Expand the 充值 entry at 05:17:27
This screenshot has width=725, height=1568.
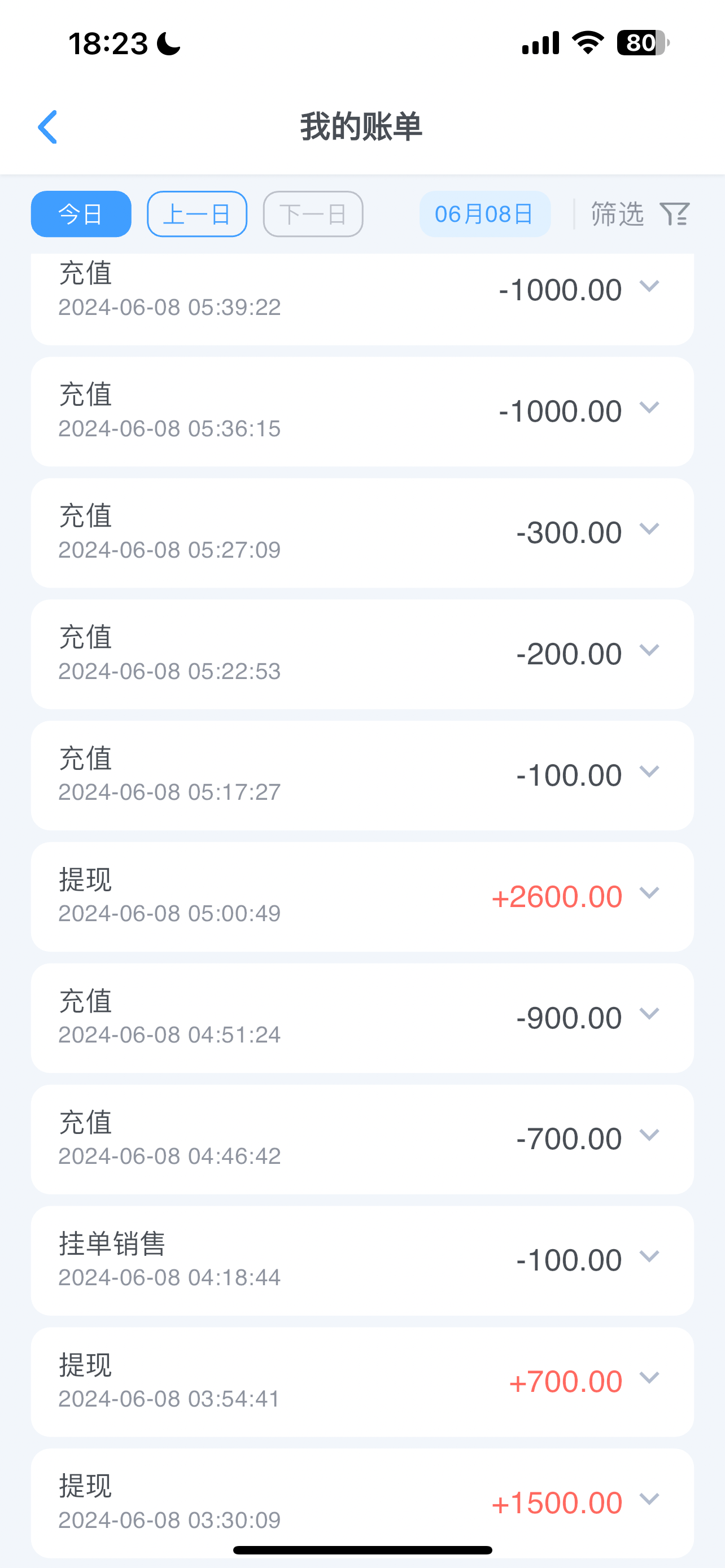(649, 772)
